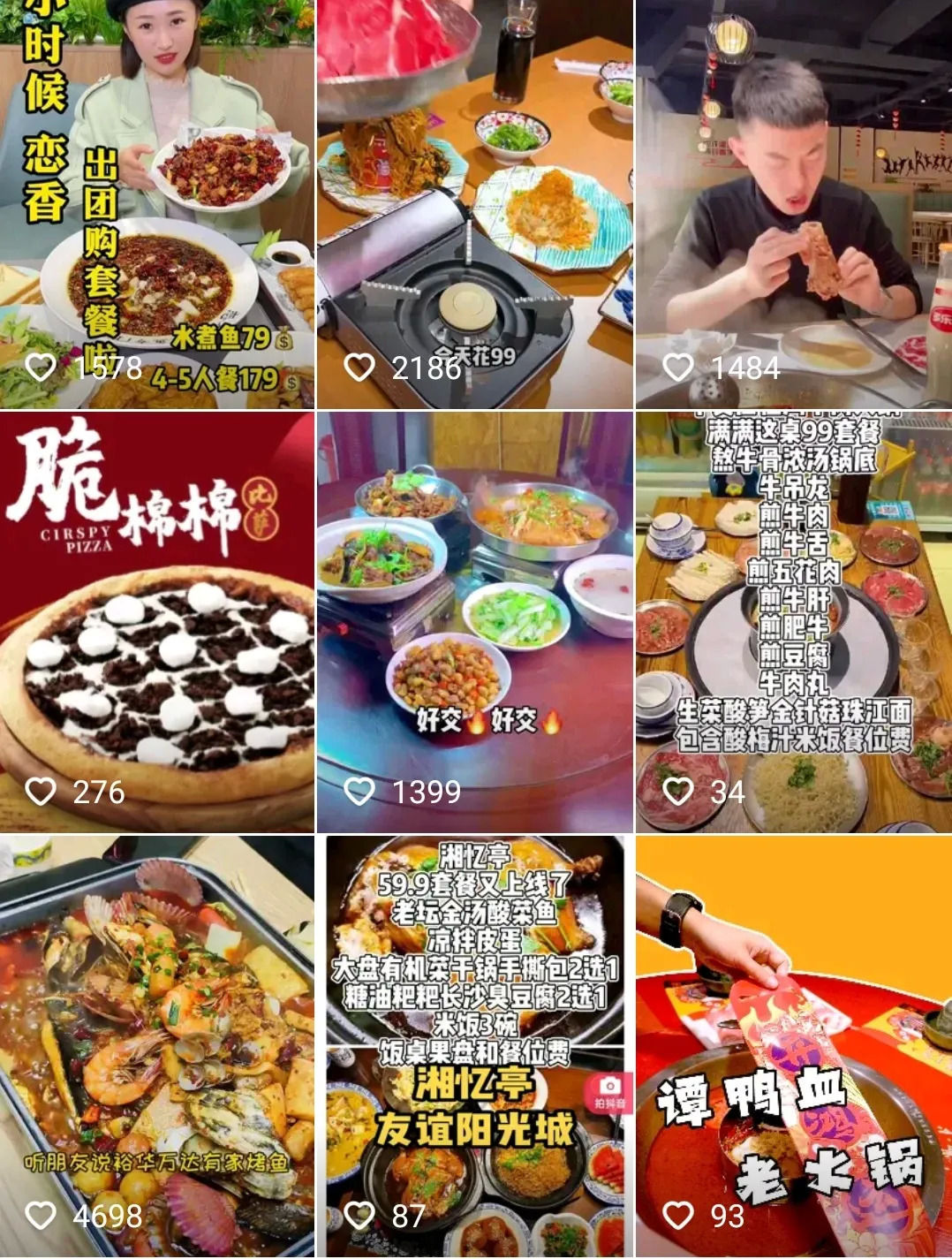Screen dimensions: 952x1259
Task: Open the 今天花99 hotpot video with 2186 likes
Action: pos(475,203)
